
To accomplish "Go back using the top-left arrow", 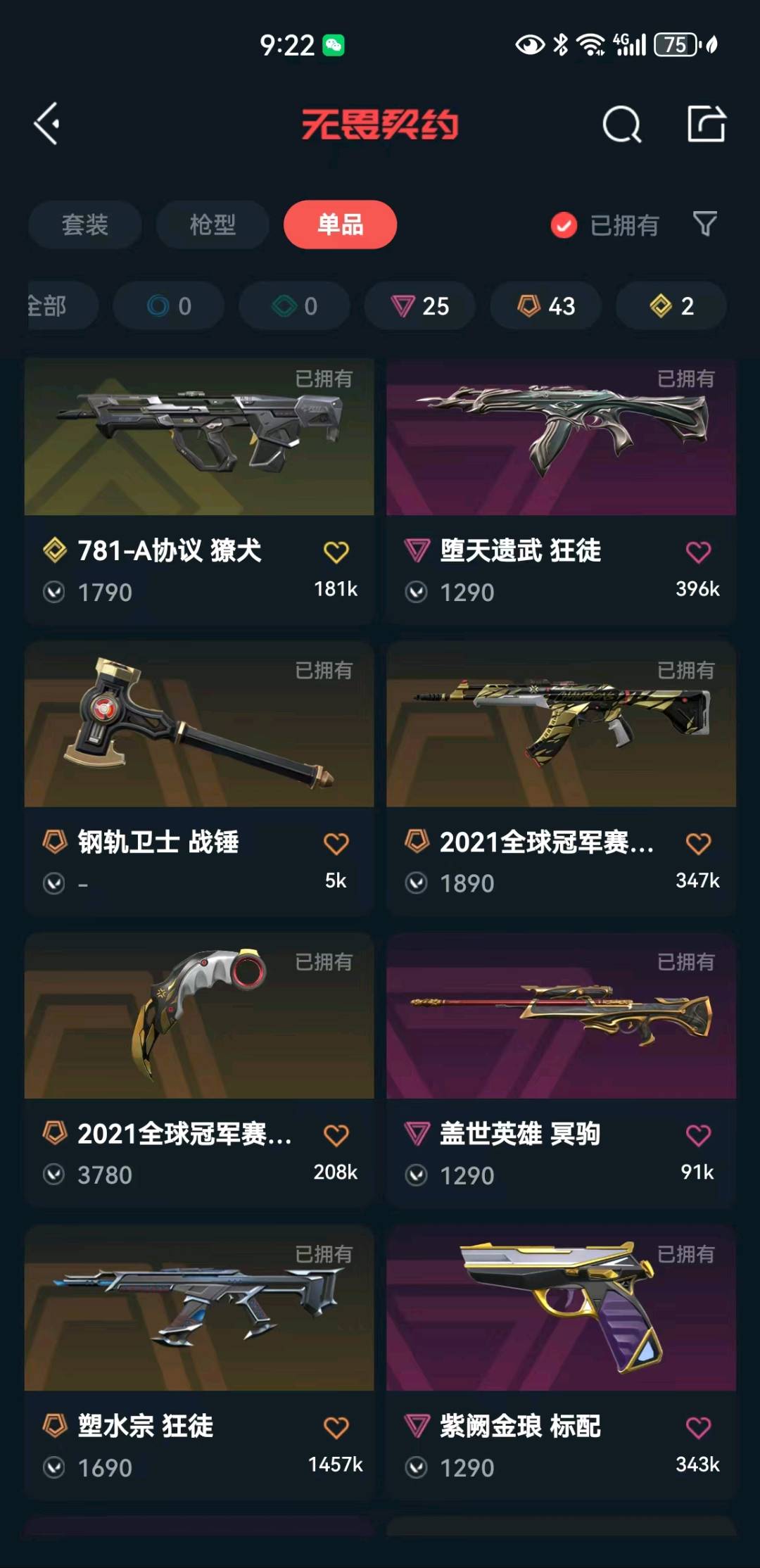I will coord(47,125).
